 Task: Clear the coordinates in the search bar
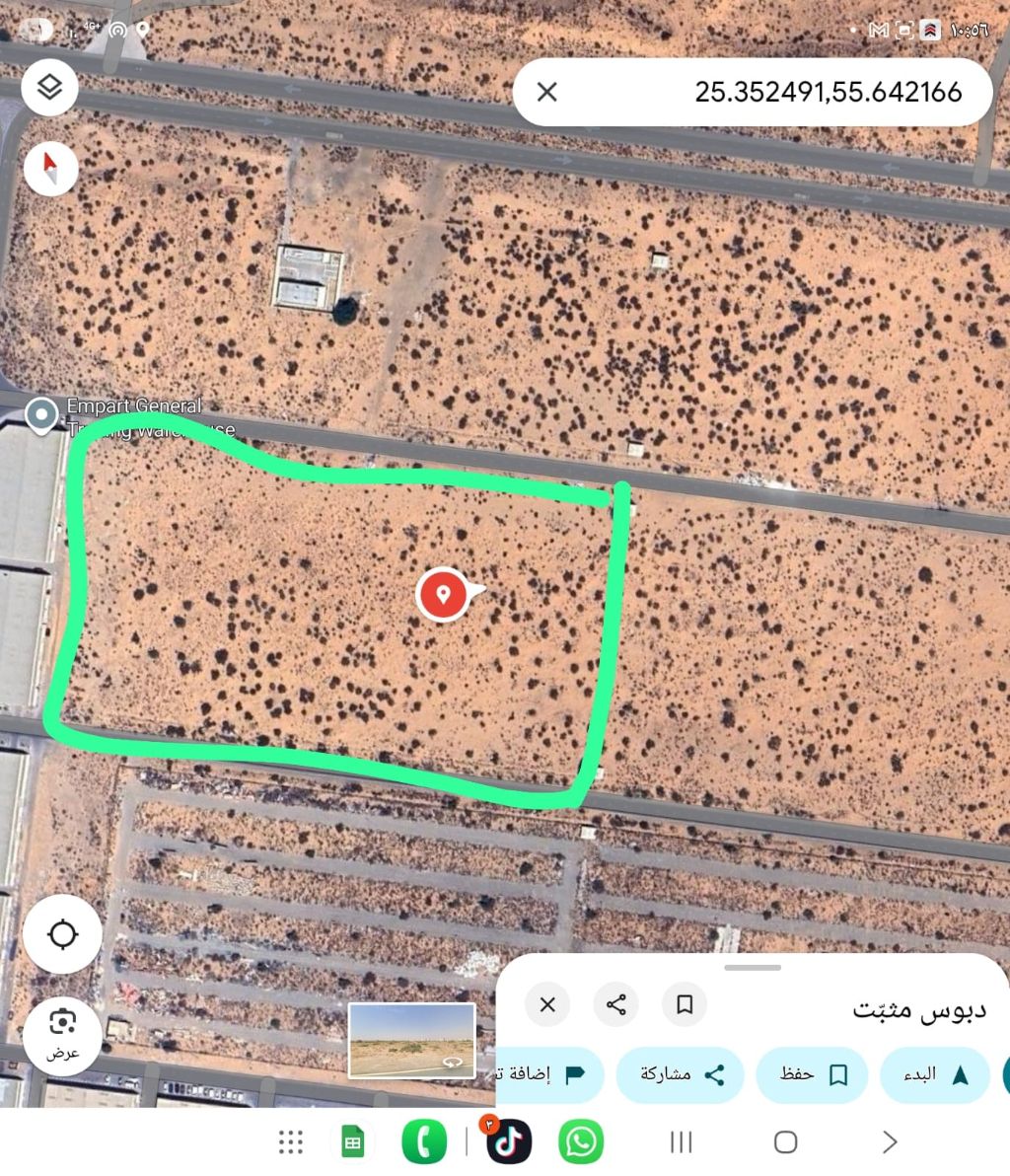[x=546, y=92]
